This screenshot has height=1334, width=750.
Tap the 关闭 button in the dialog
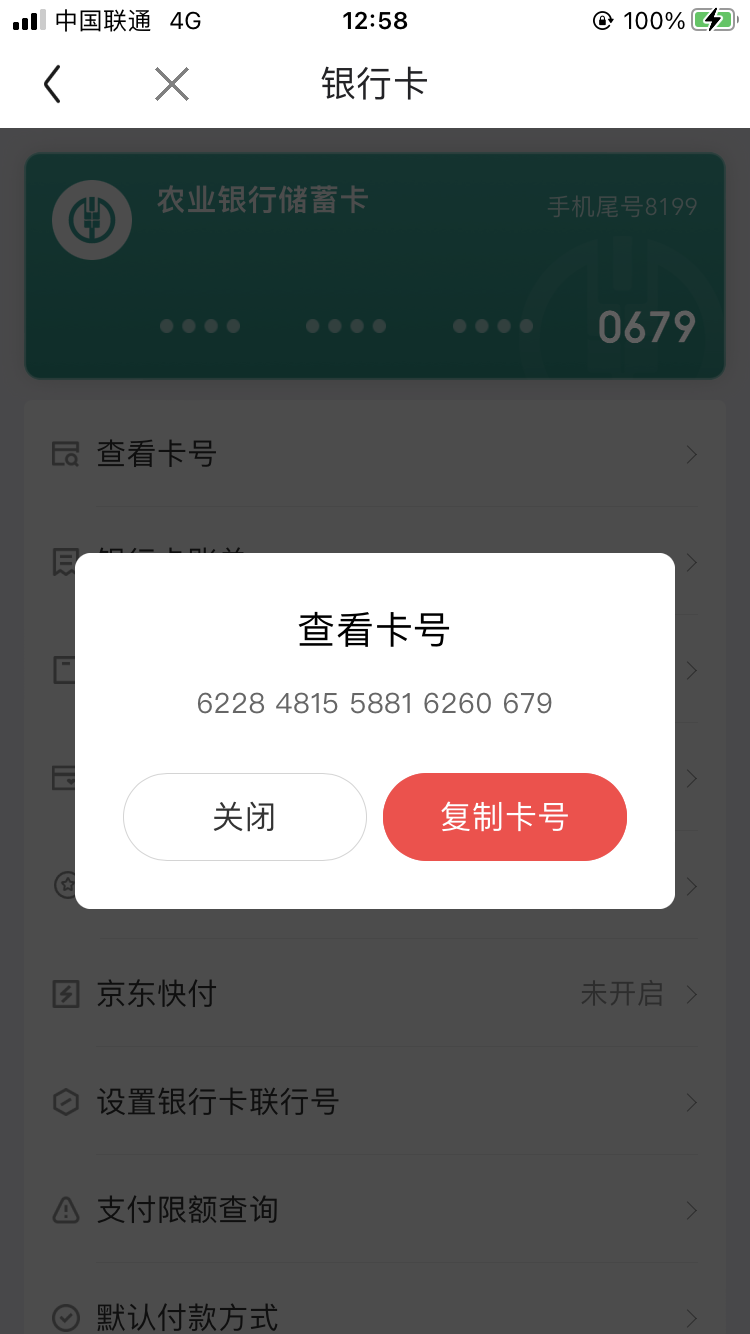pyautogui.click(x=244, y=817)
